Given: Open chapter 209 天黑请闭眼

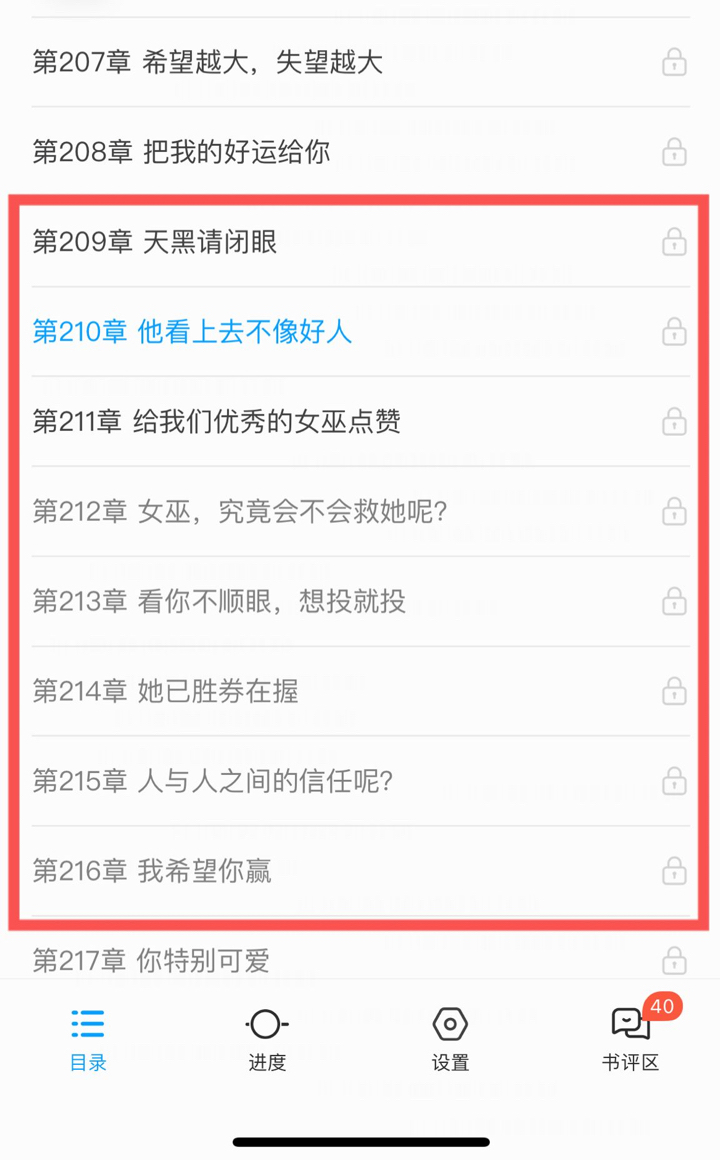Looking at the screenshot, I should [x=155, y=242].
